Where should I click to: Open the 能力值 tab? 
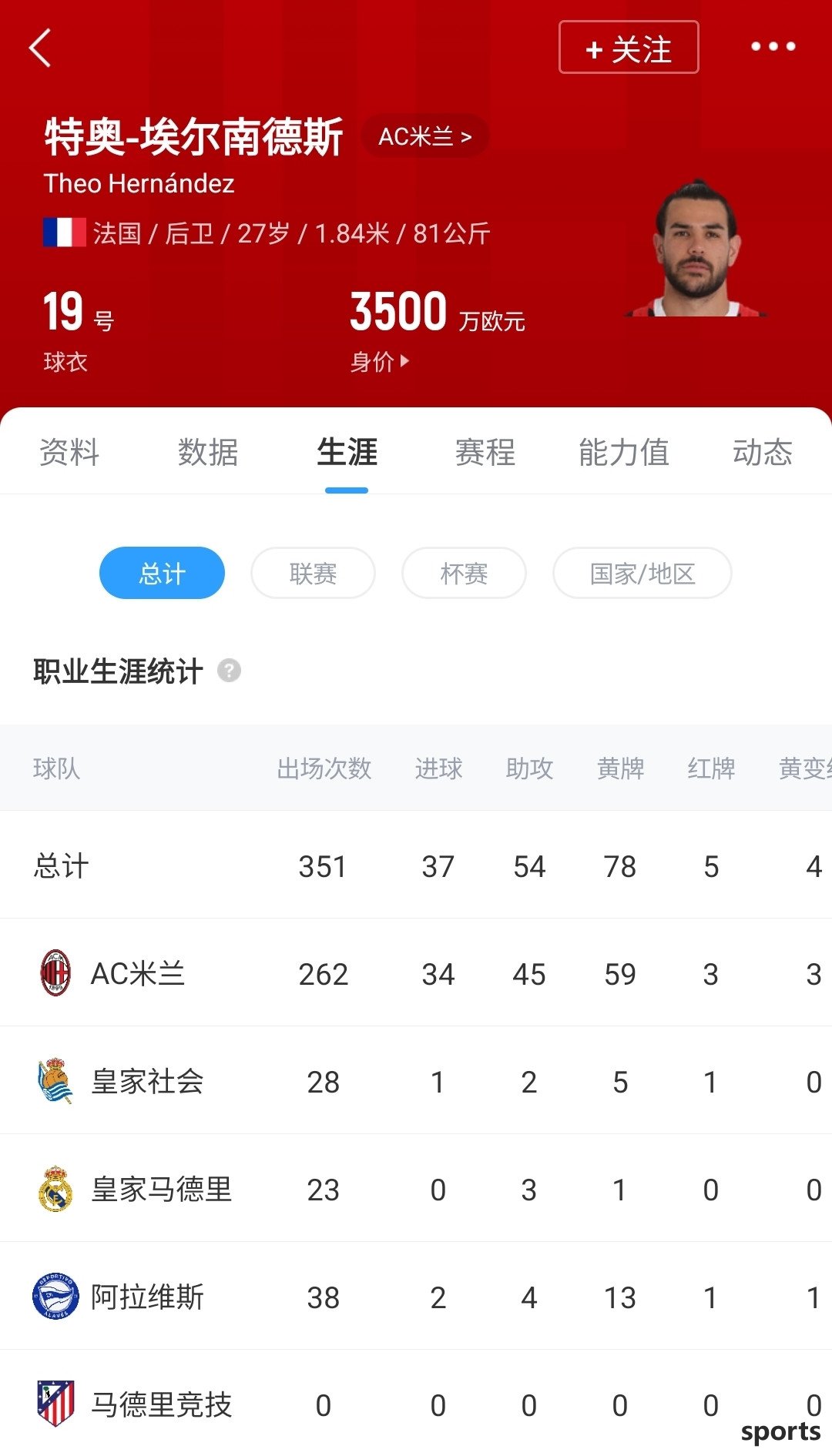pos(624,452)
